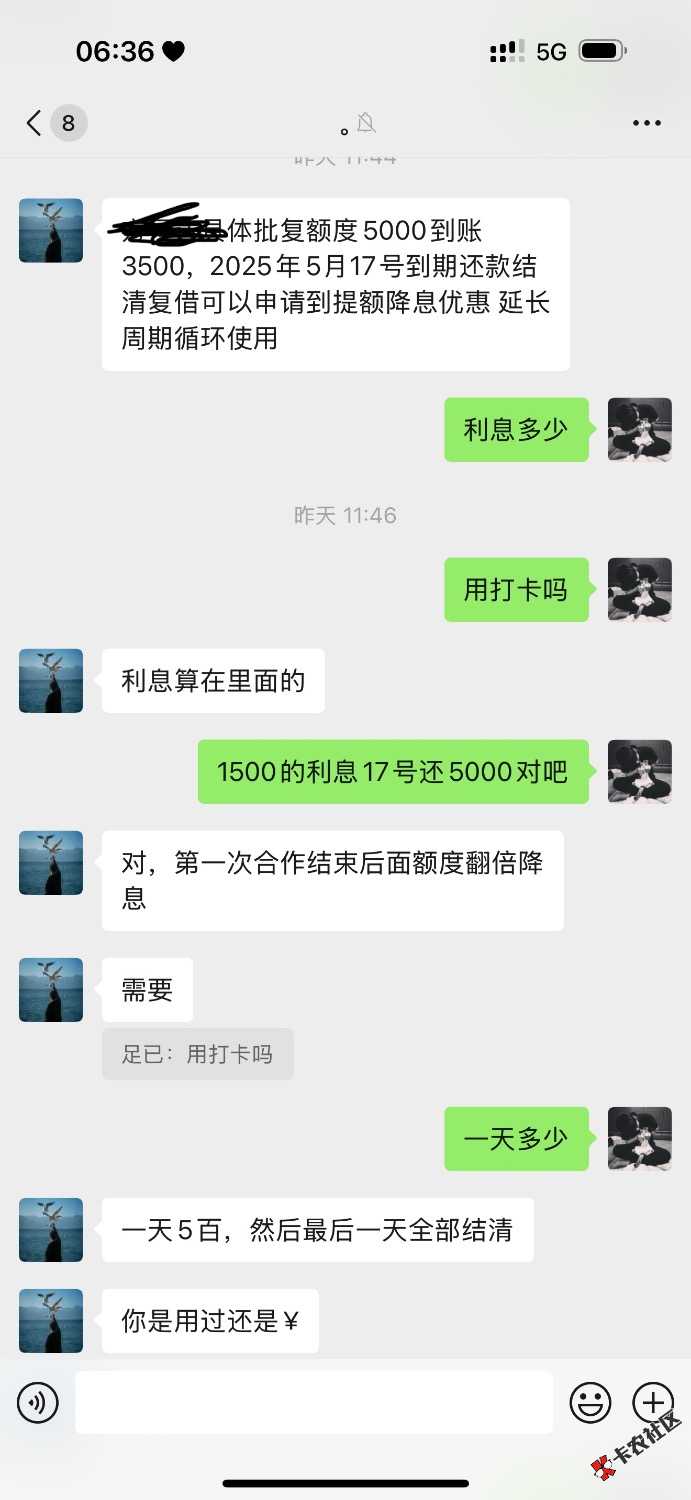Screen dimensions: 691x1500
Task: Focus the message text field
Action: (x=314, y=1402)
